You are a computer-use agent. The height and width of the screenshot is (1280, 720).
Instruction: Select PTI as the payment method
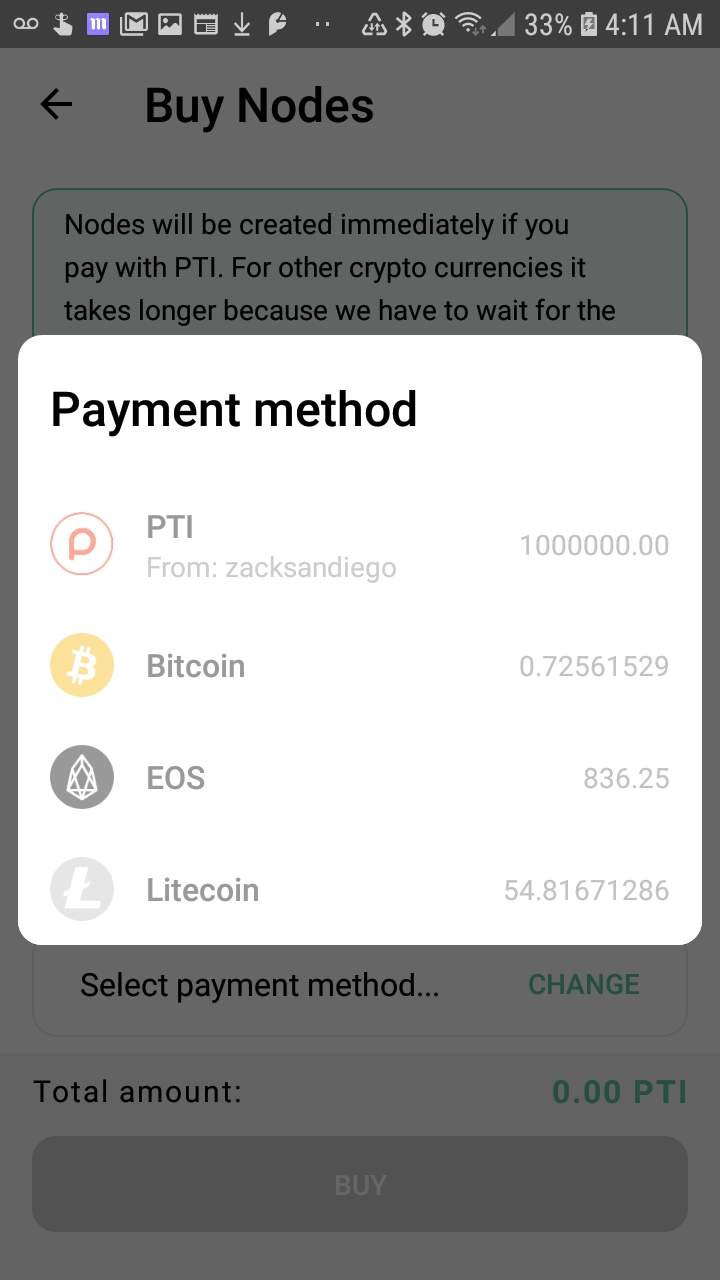[x=360, y=546]
